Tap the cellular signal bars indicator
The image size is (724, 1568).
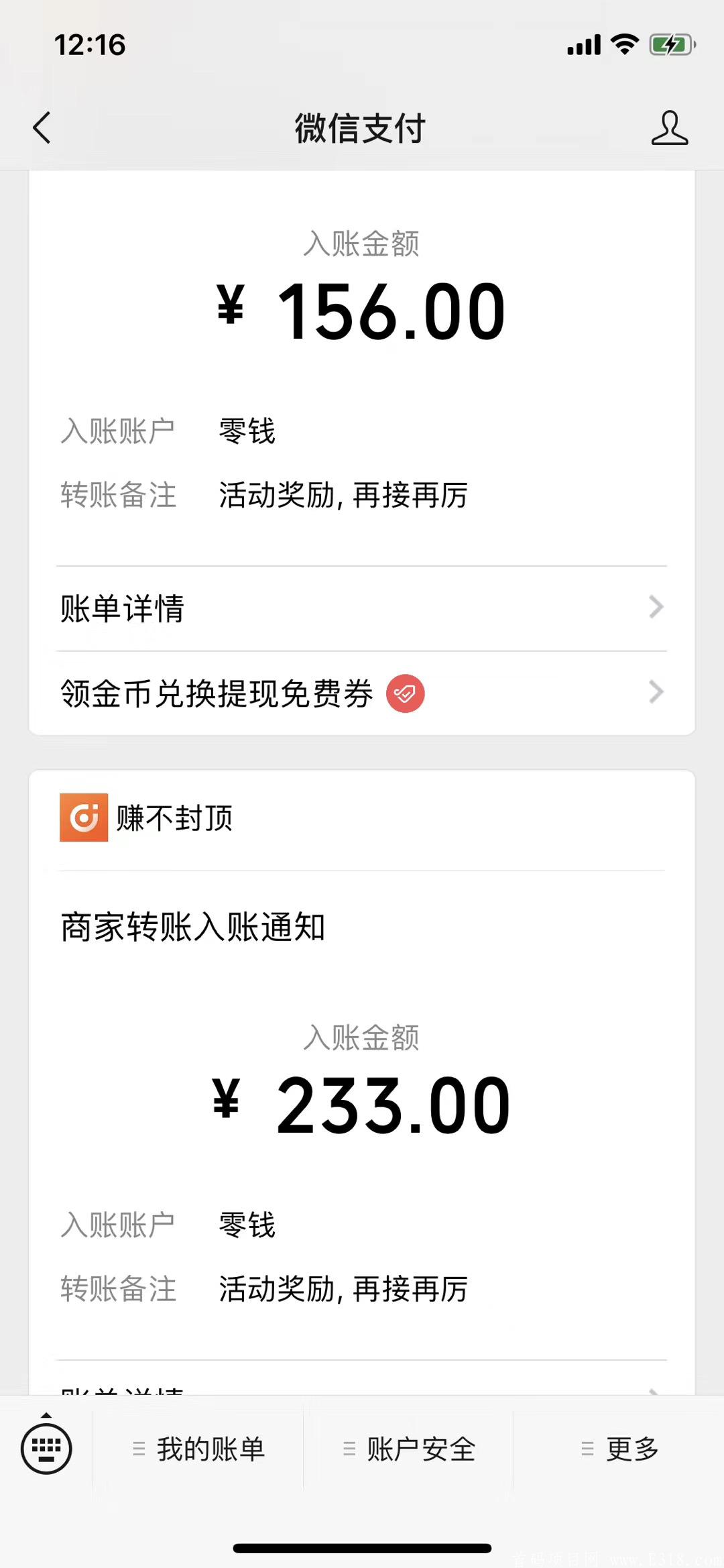click(x=583, y=44)
